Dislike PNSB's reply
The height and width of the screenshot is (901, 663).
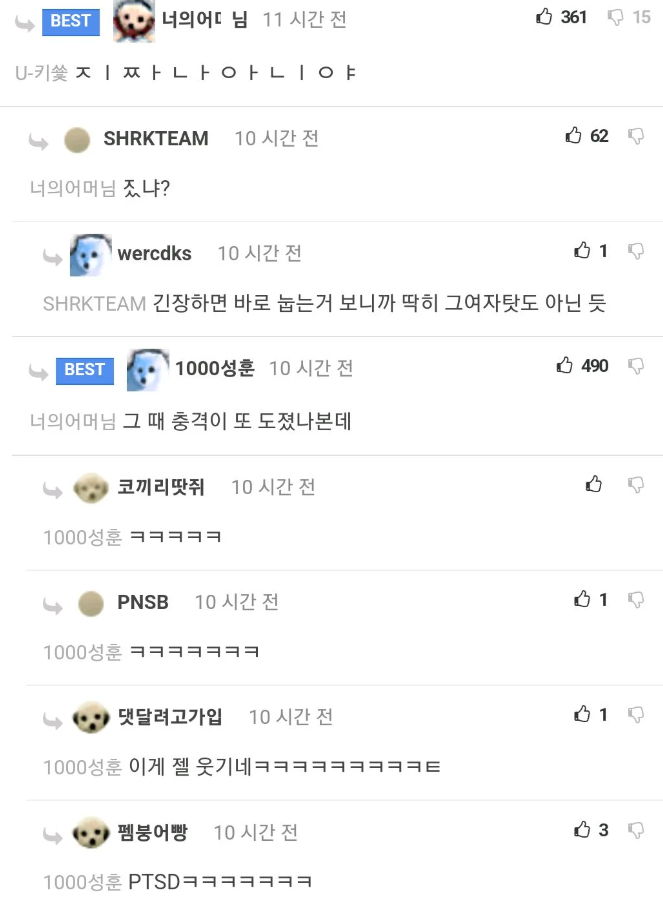(635, 600)
